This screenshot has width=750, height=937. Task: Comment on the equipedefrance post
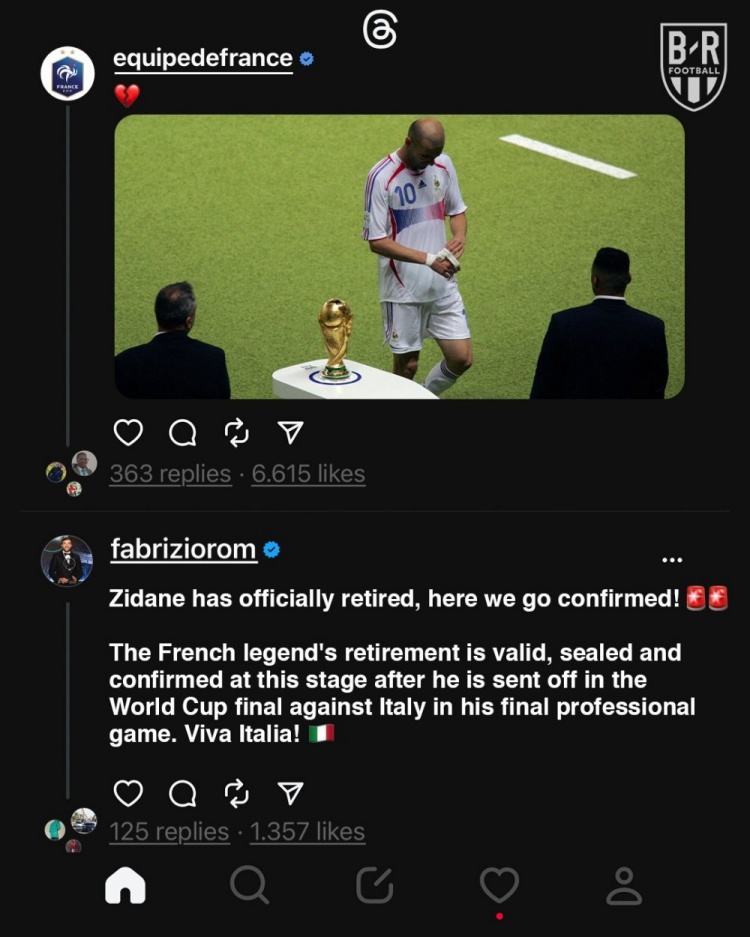pos(183,432)
